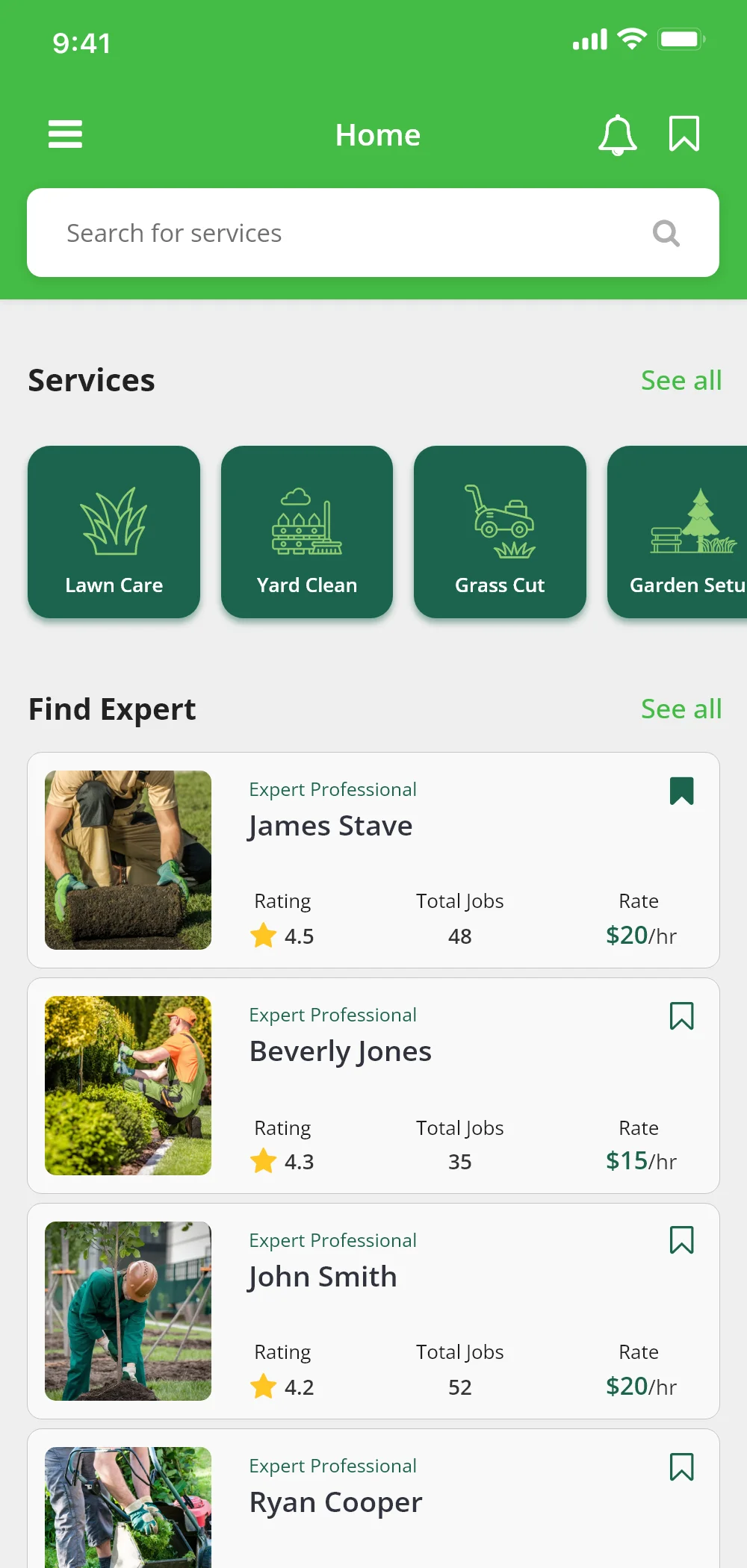The width and height of the screenshot is (747, 1568).
Task: Select the Yard Clean service
Action: (307, 532)
